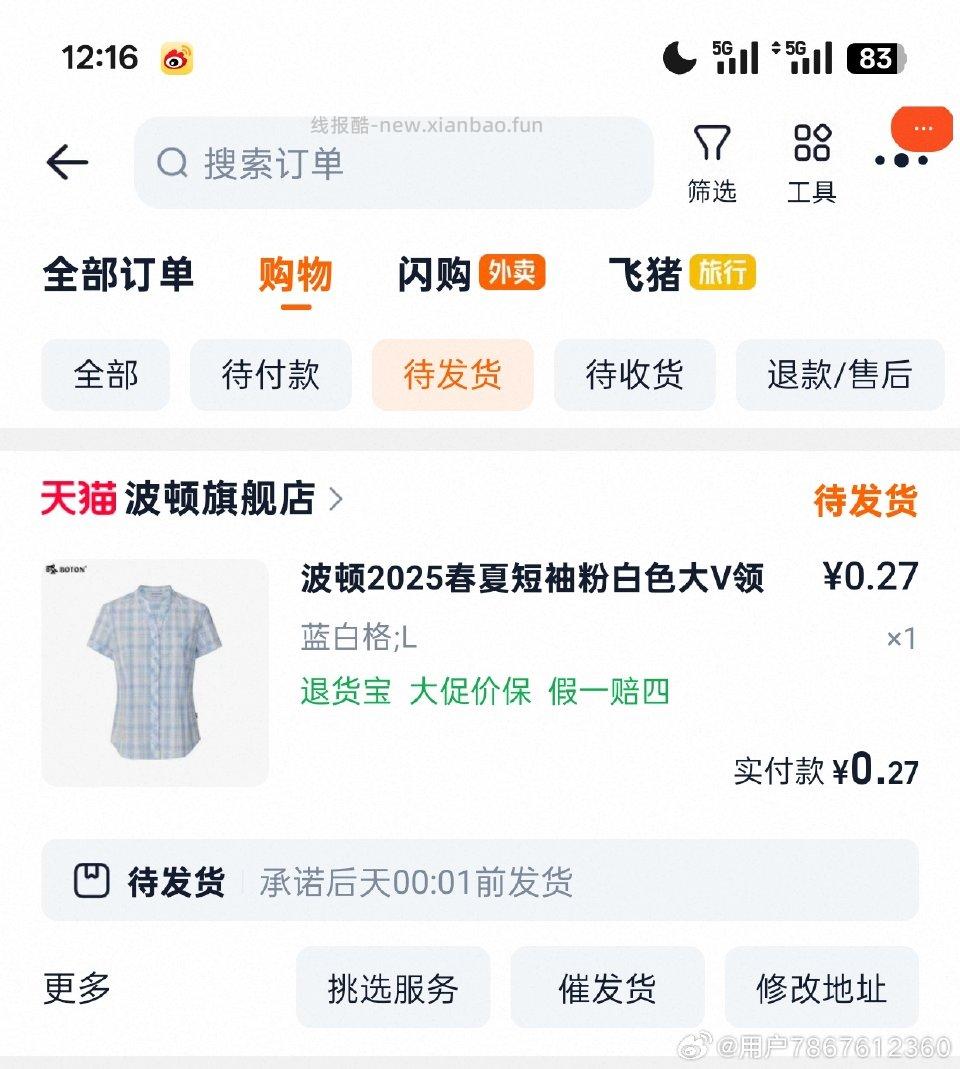Tap 修改地址 to change delivery address
This screenshot has height=1069, width=960.
pyautogui.click(x=821, y=988)
